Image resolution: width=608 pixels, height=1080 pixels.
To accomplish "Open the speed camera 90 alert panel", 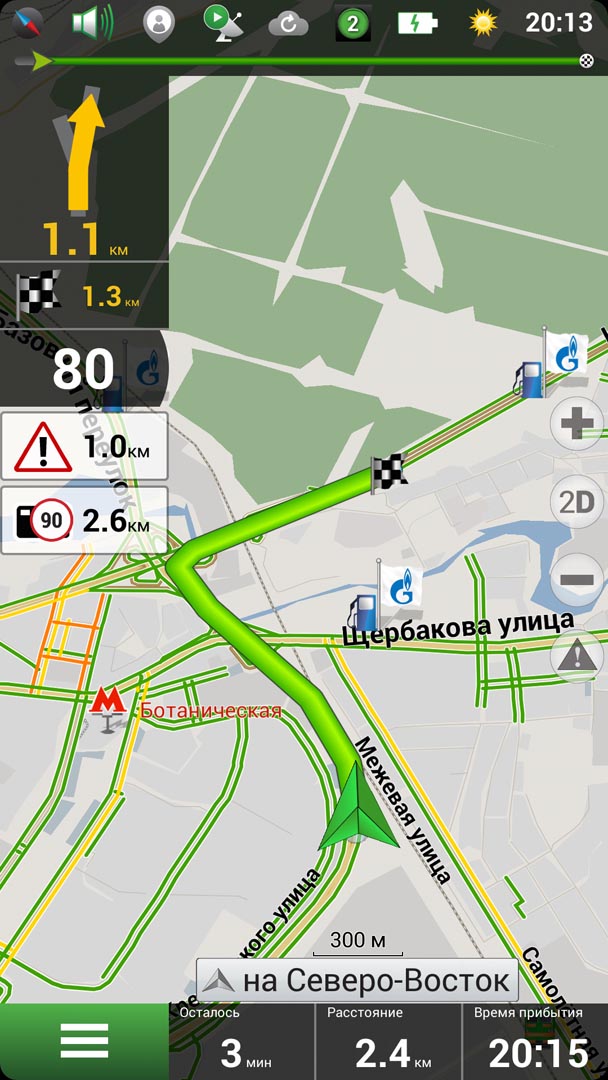I will [84, 520].
